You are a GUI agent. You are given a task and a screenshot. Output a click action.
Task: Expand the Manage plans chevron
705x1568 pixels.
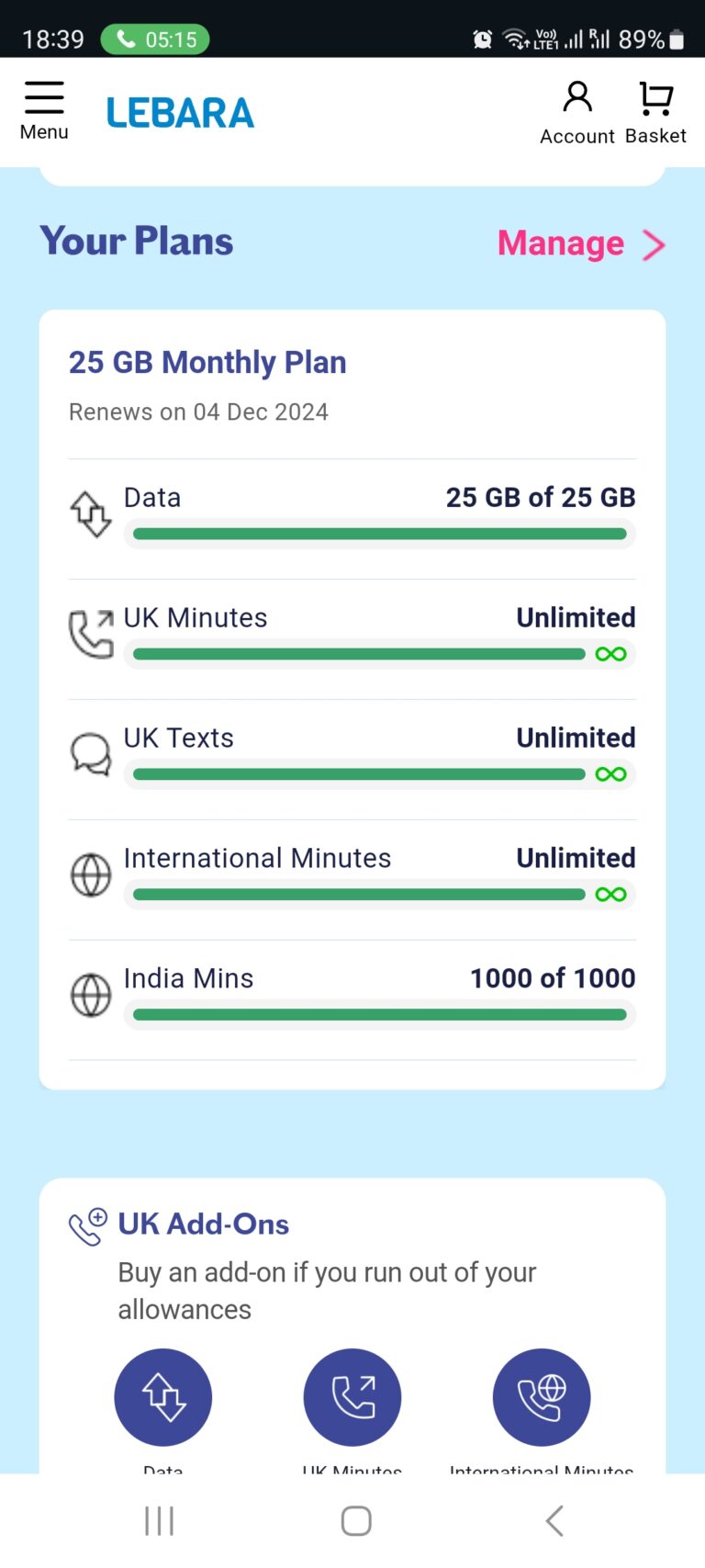654,244
